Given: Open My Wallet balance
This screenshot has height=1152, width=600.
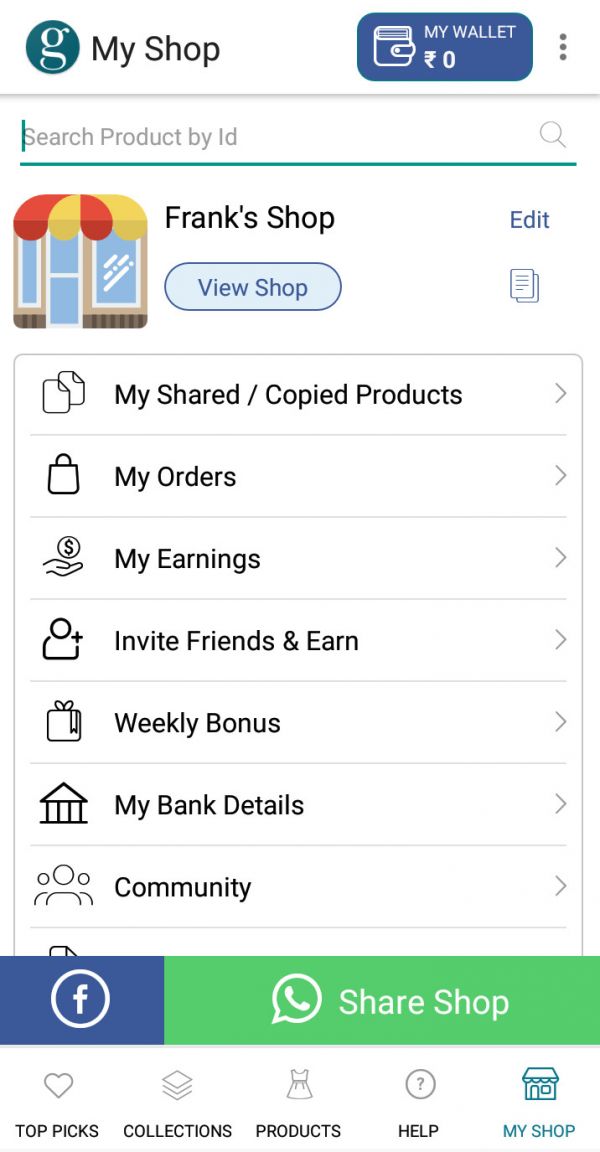Looking at the screenshot, I should tap(444, 47).
